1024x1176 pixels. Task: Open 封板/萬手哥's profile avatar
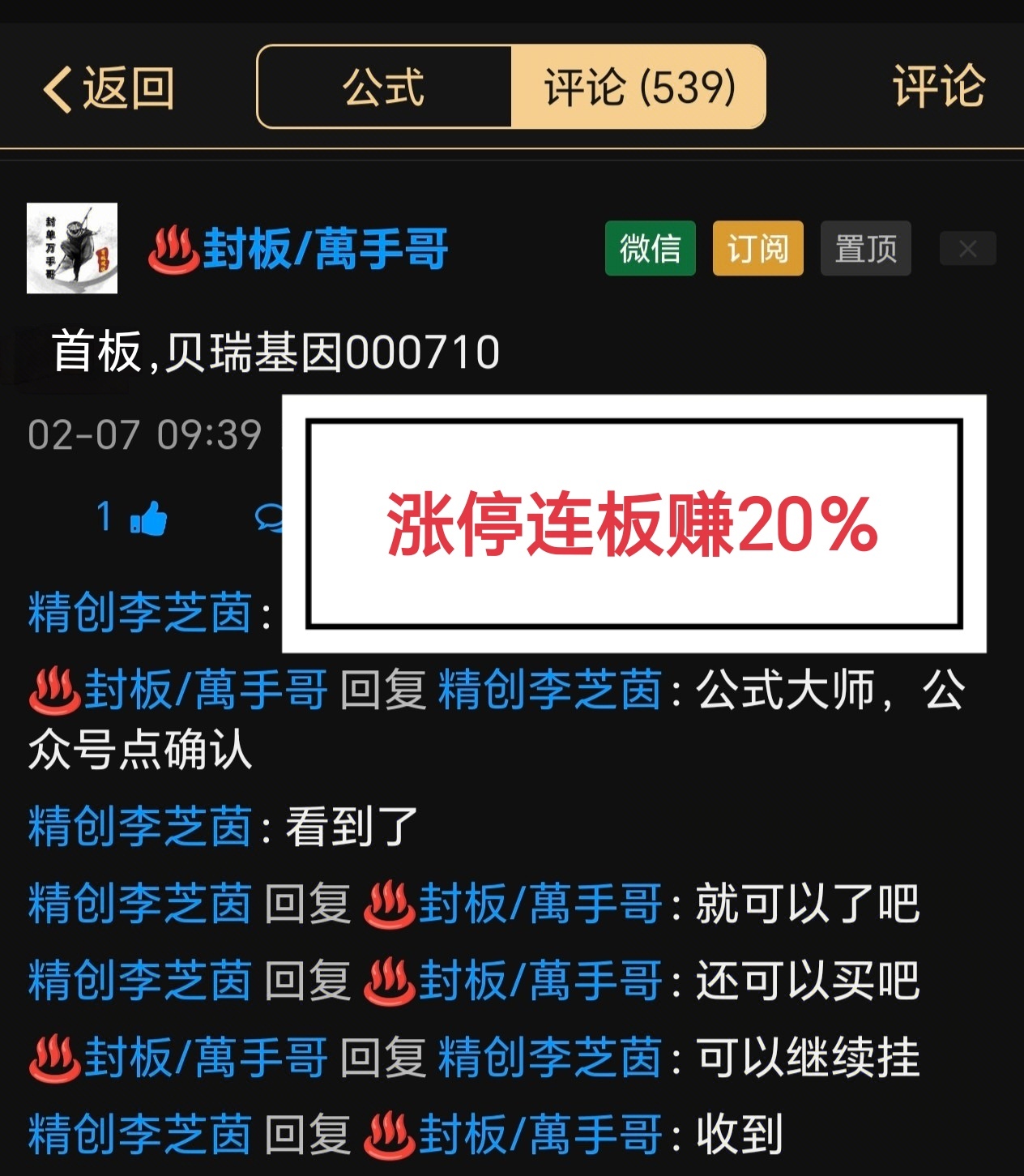click(x=72, y=248)
